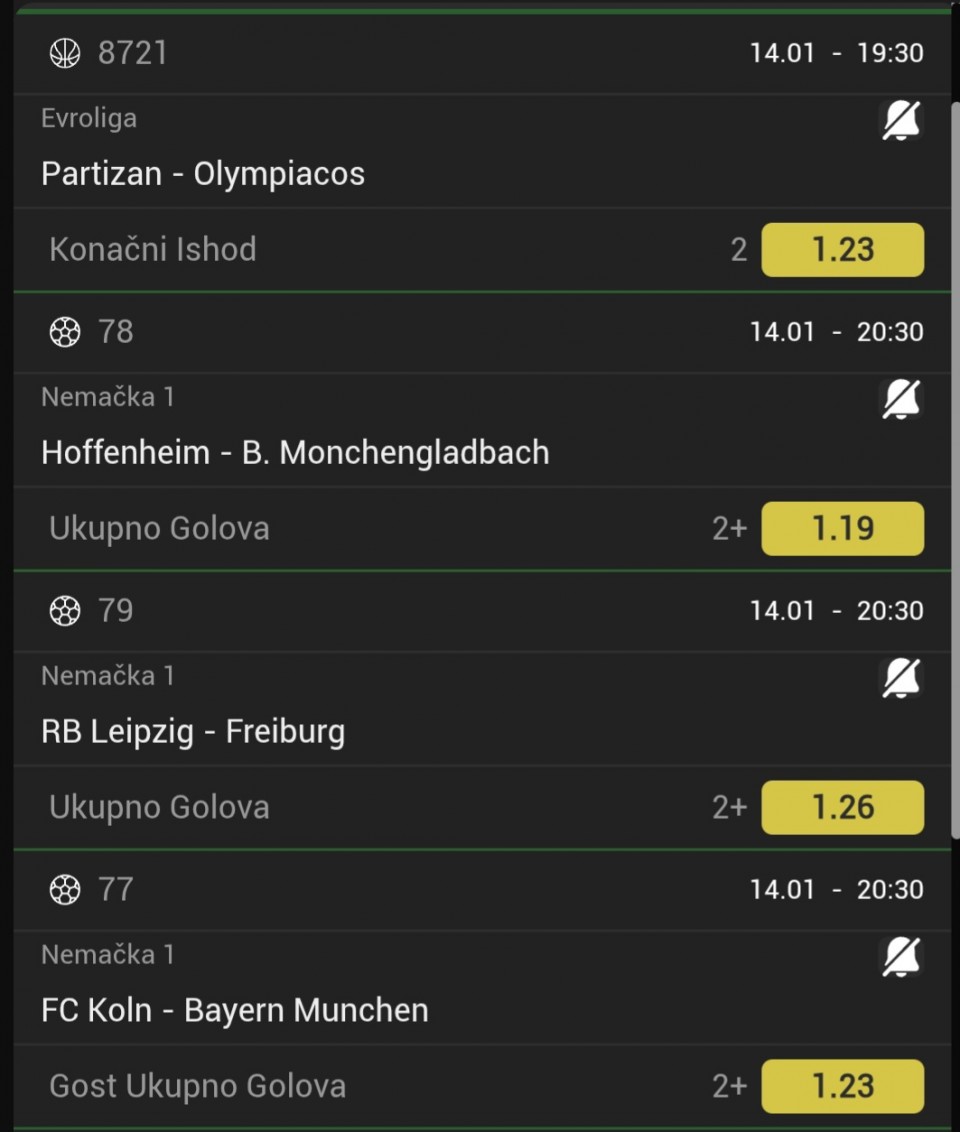Image resolution: width=960 pixels, height=1132 pixels.
Task: Toggle notification bell for RB Leipzig - Freiburg
Action: tap(900, 679)
